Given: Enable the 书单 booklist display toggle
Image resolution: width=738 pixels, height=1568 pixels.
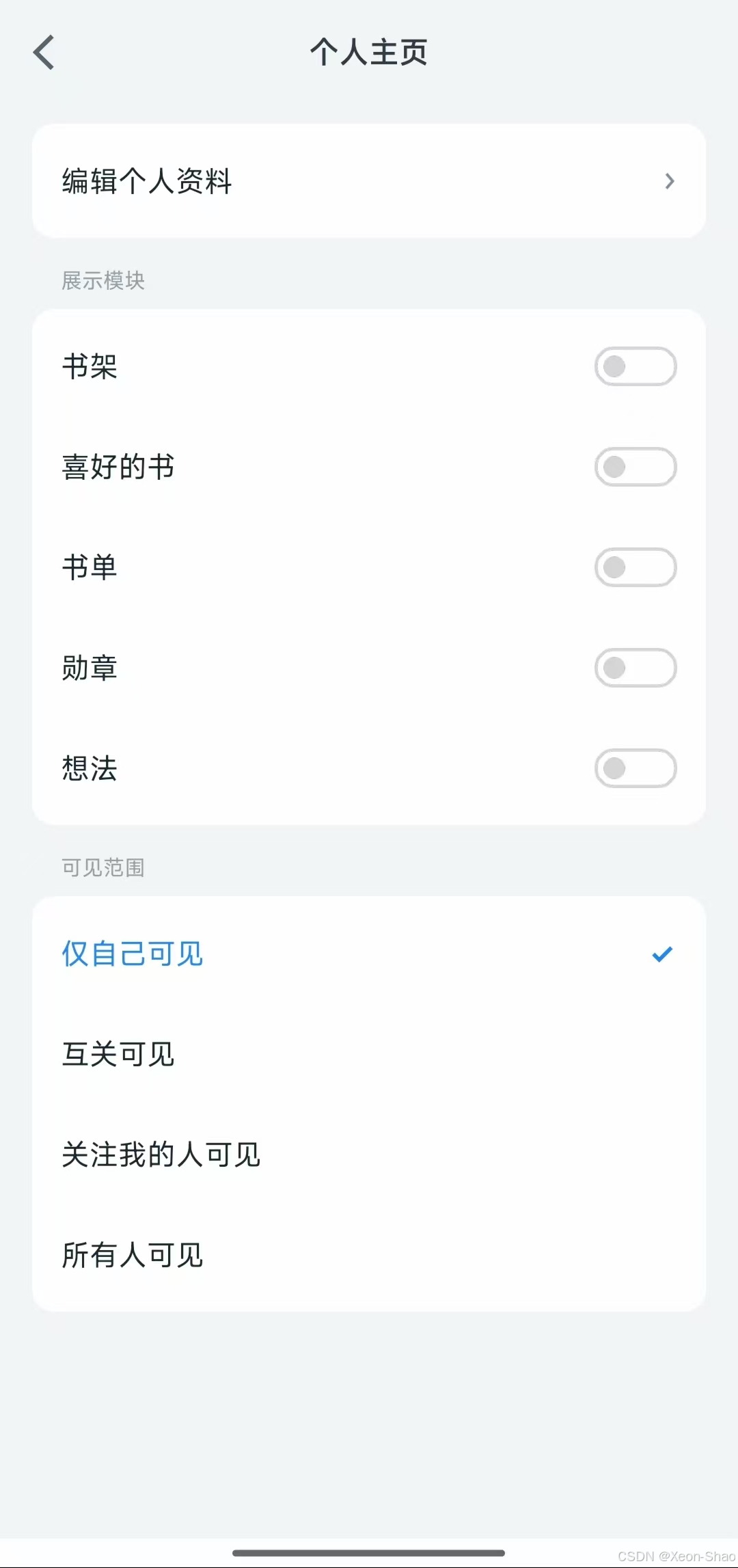Looking at the screenshot, I should click(x=635, y=567).
